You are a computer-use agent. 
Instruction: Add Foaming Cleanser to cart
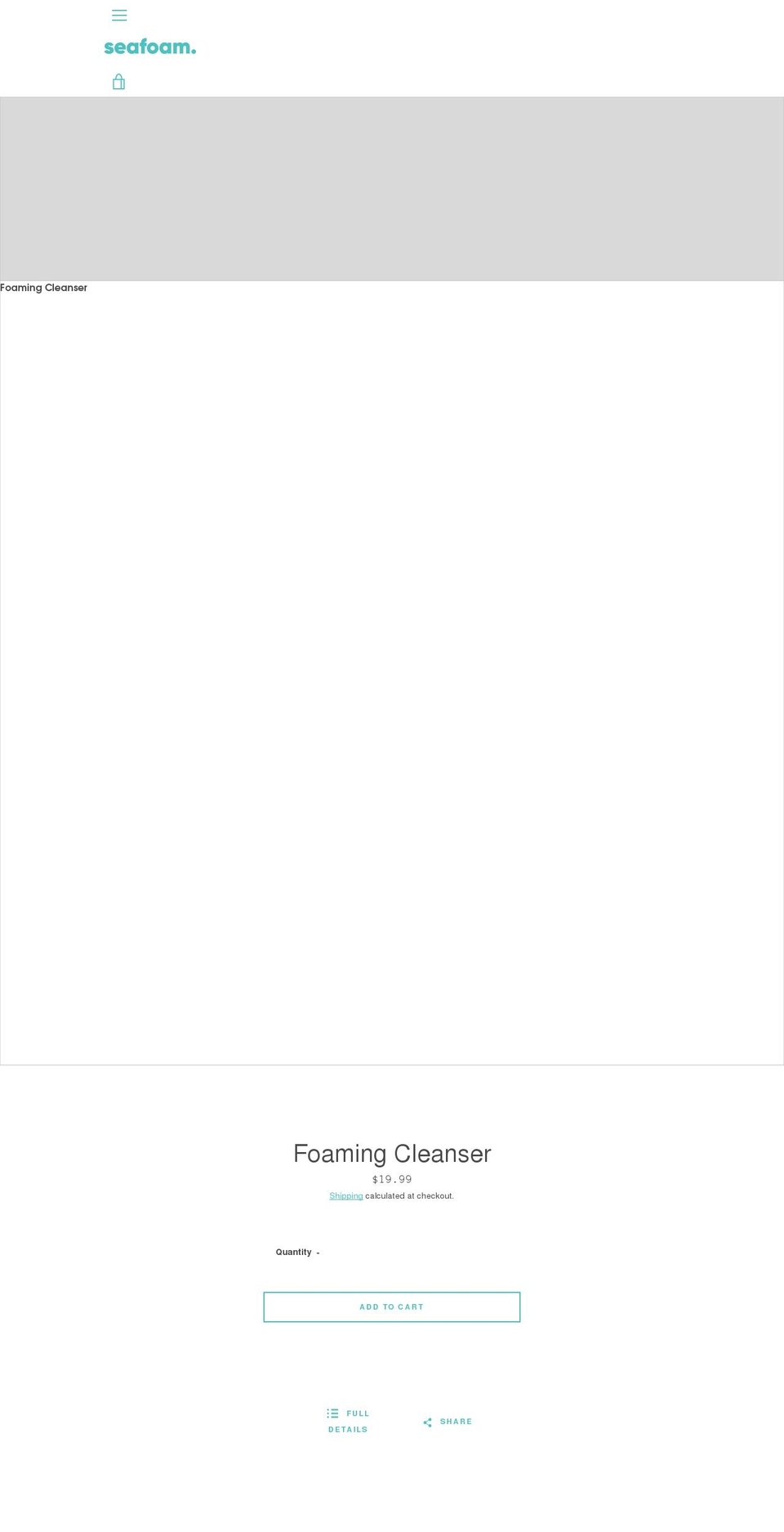(x=392, y=1306)
